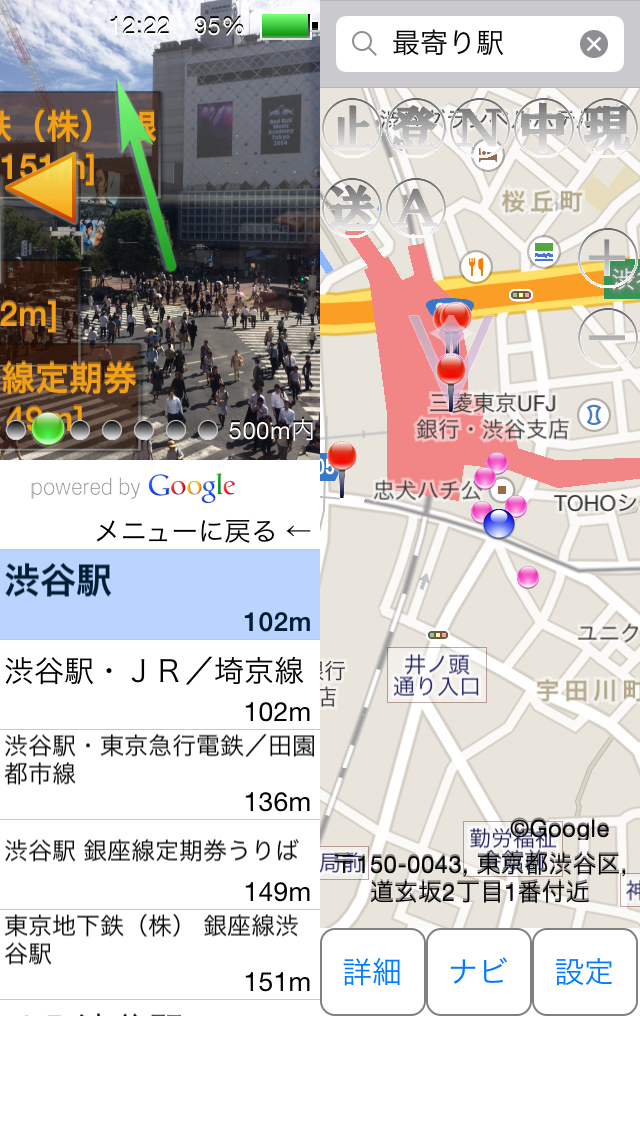The height and width of the screenshot is (1136, 640).
Task: Choose 渋谷駅 銀座線定期券うりば row
Action: click(x=159, y=865)
